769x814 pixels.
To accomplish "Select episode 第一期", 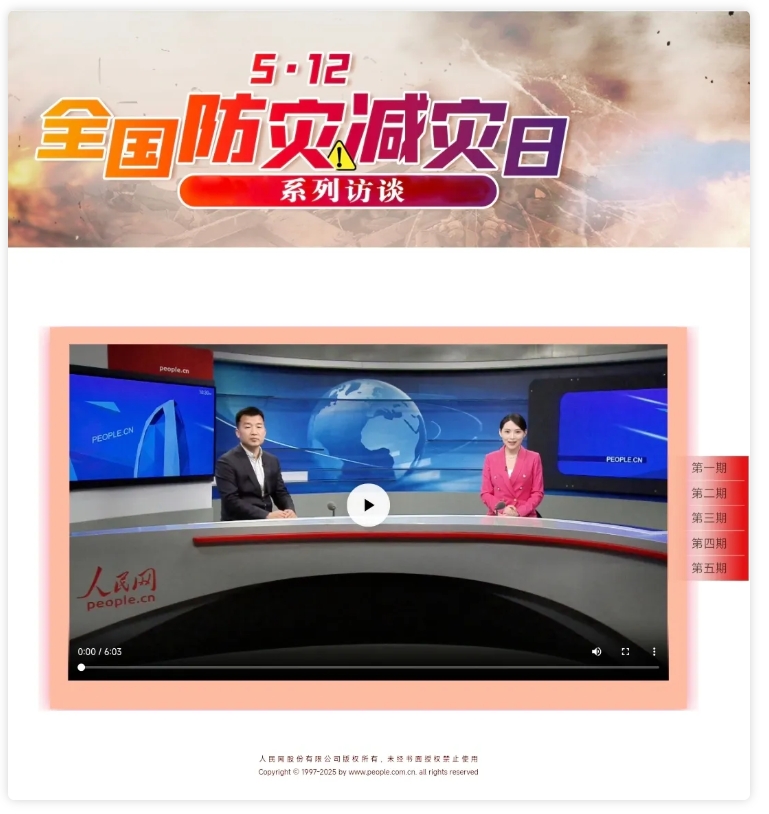I will point(709,468).
